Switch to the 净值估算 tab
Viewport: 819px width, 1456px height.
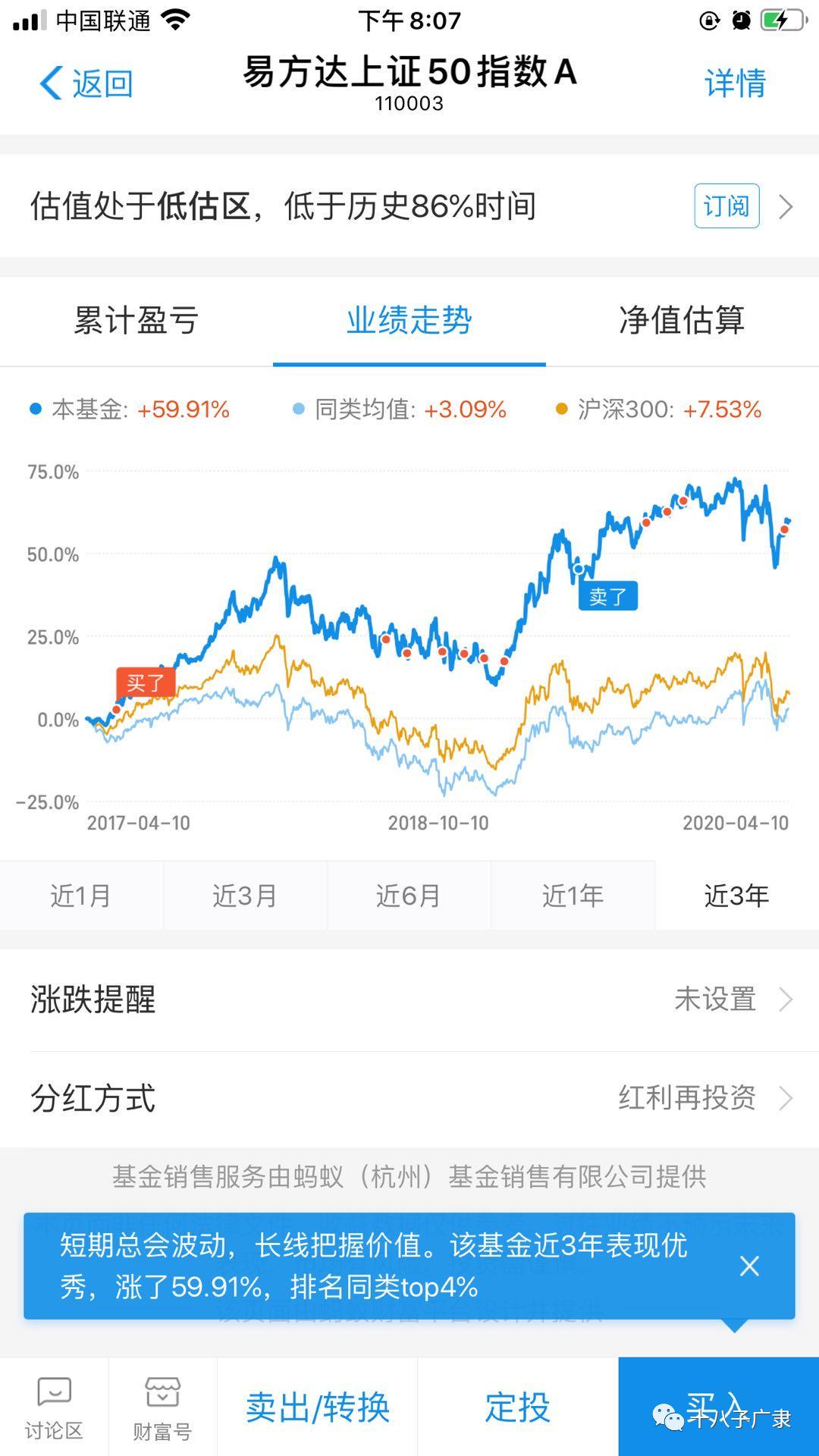click(x=682, y=321)
